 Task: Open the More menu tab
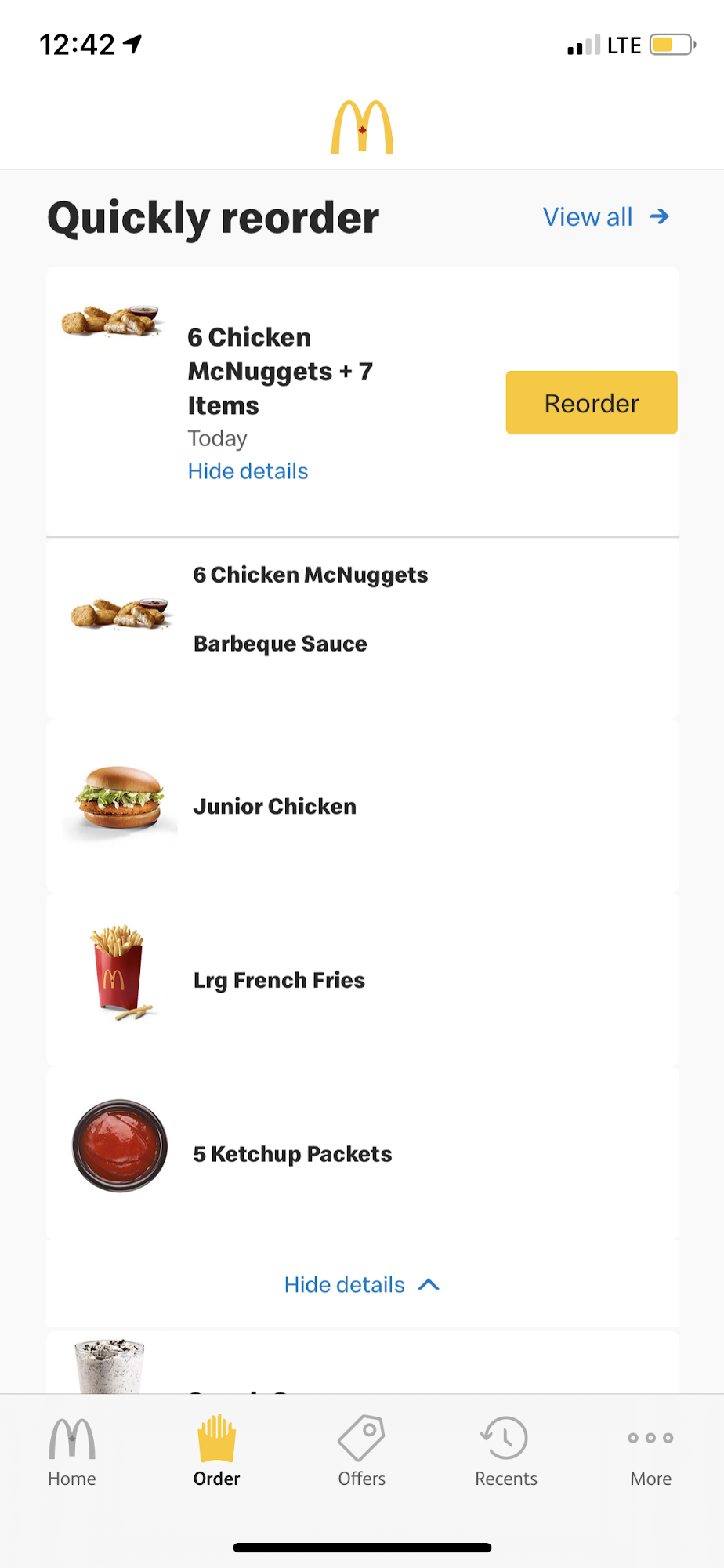tap(650, 1452)
